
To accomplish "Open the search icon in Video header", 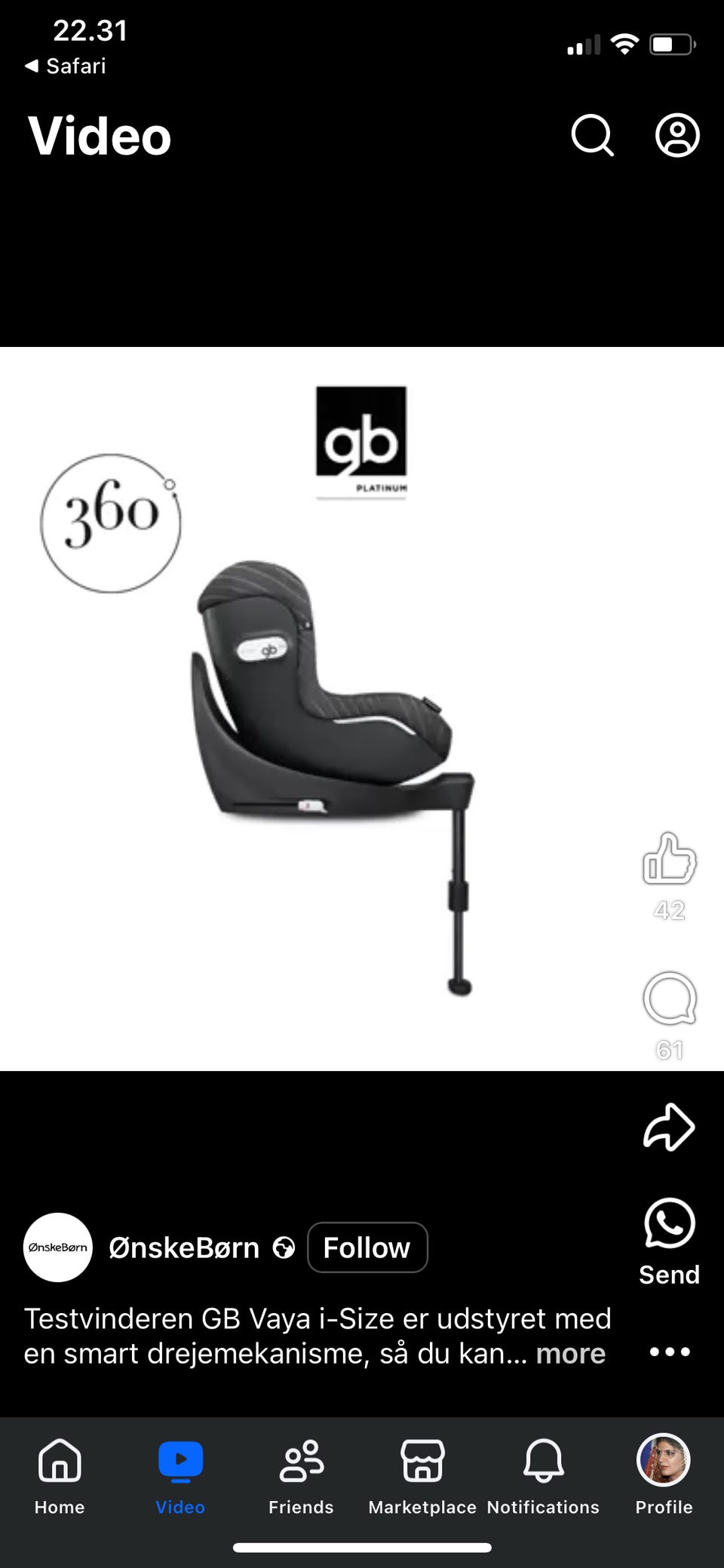I will click(x=592, y=136).
